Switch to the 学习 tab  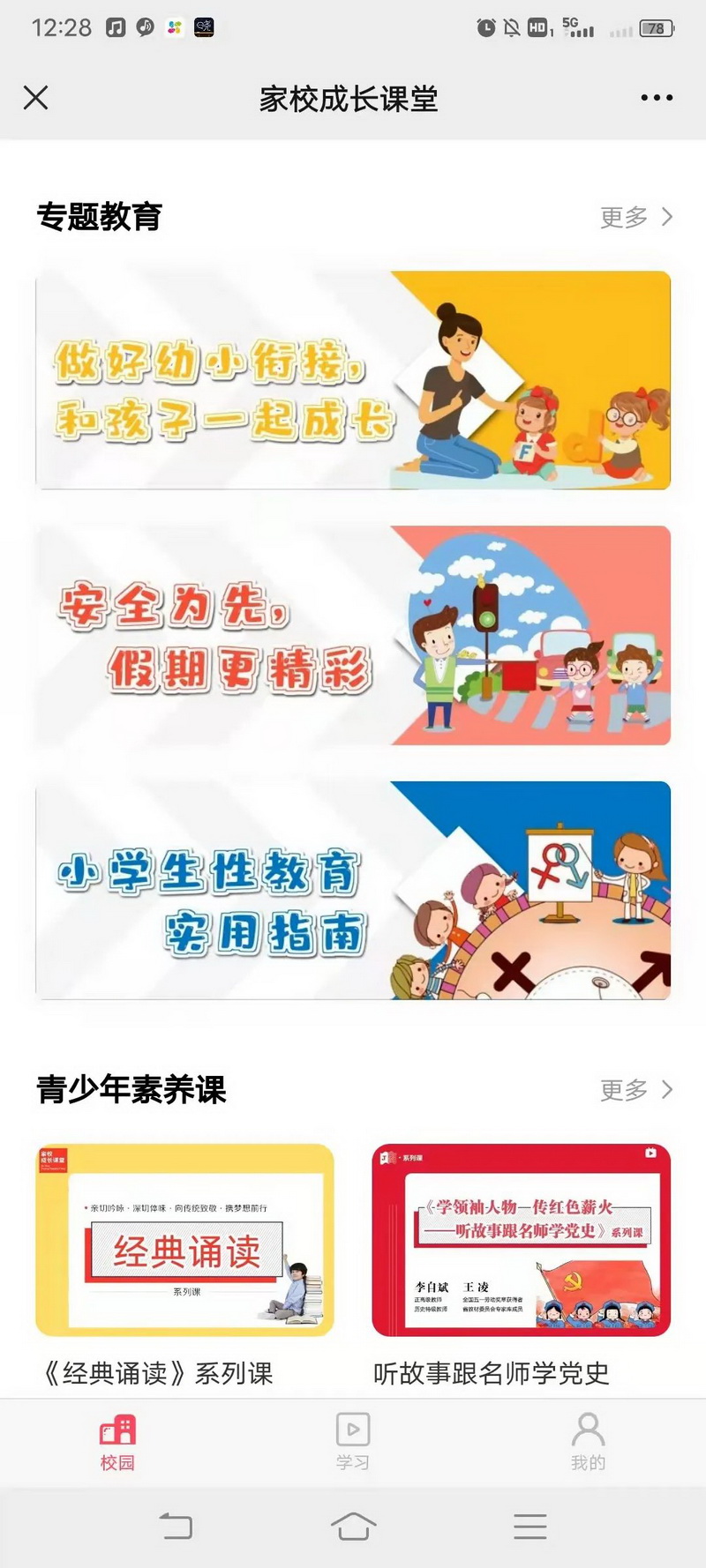(353, 1443)
